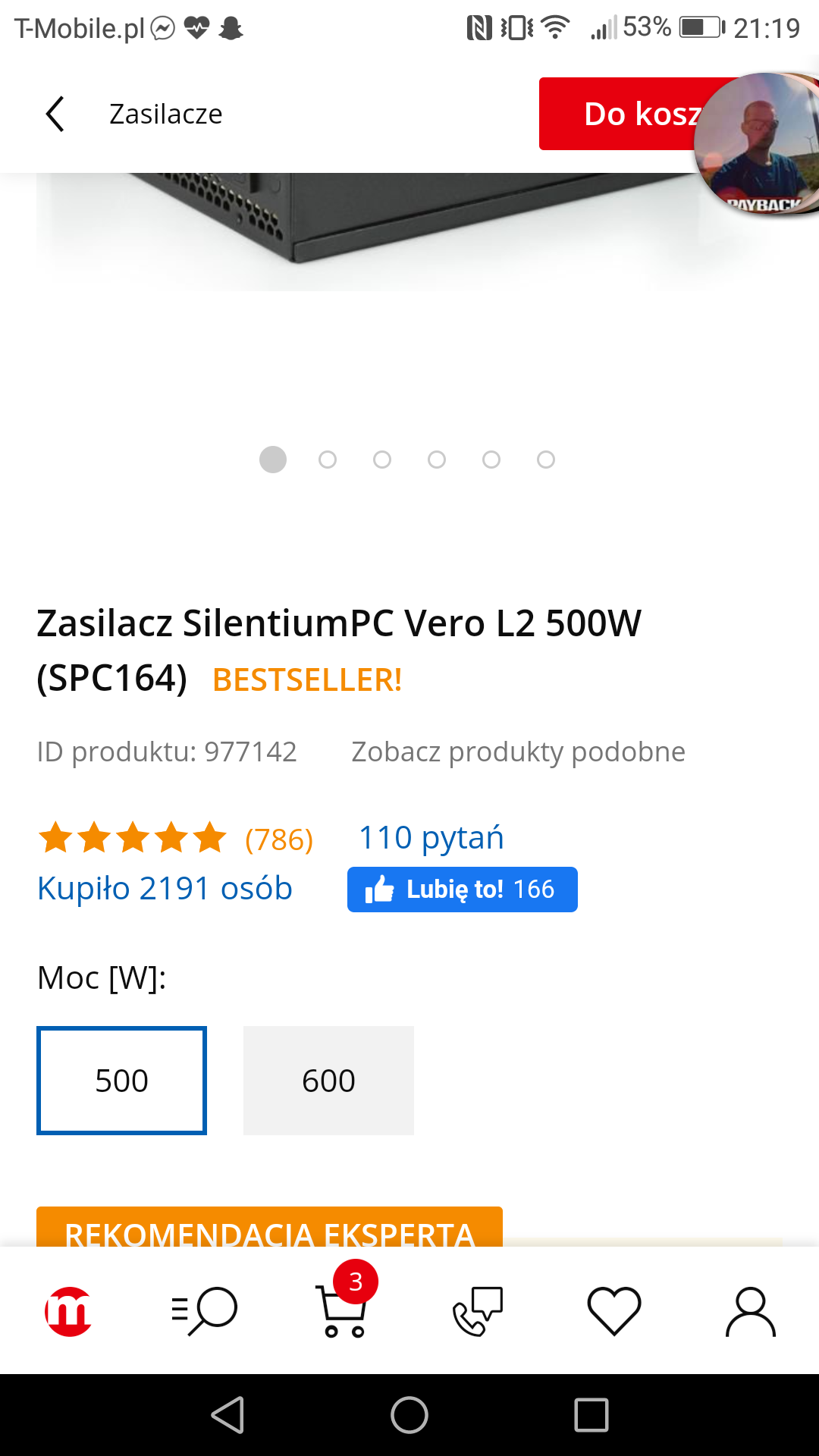
Task: Open Kupiło 2191 osób link
Action: pos(165,889)
